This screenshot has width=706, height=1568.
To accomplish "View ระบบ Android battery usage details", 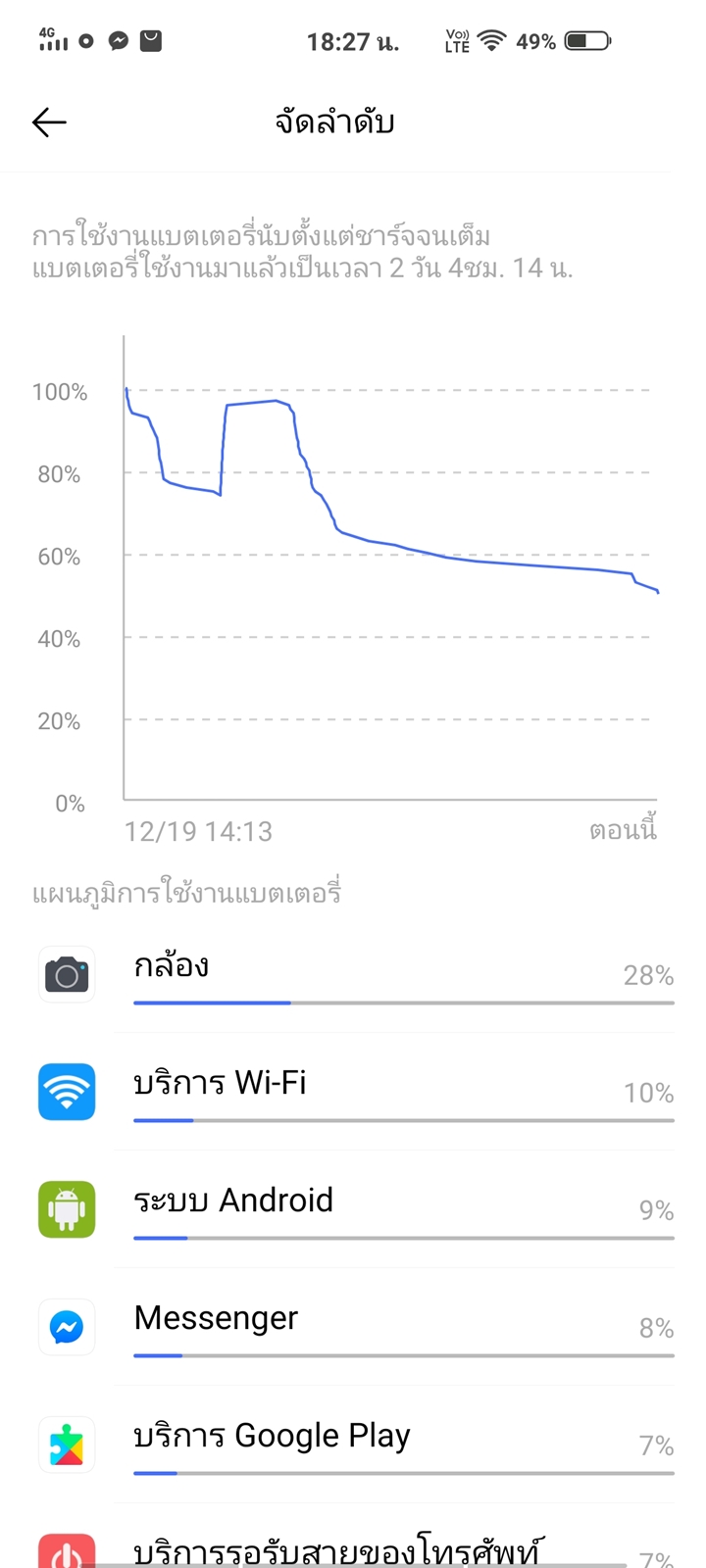I will point(353,1209).
